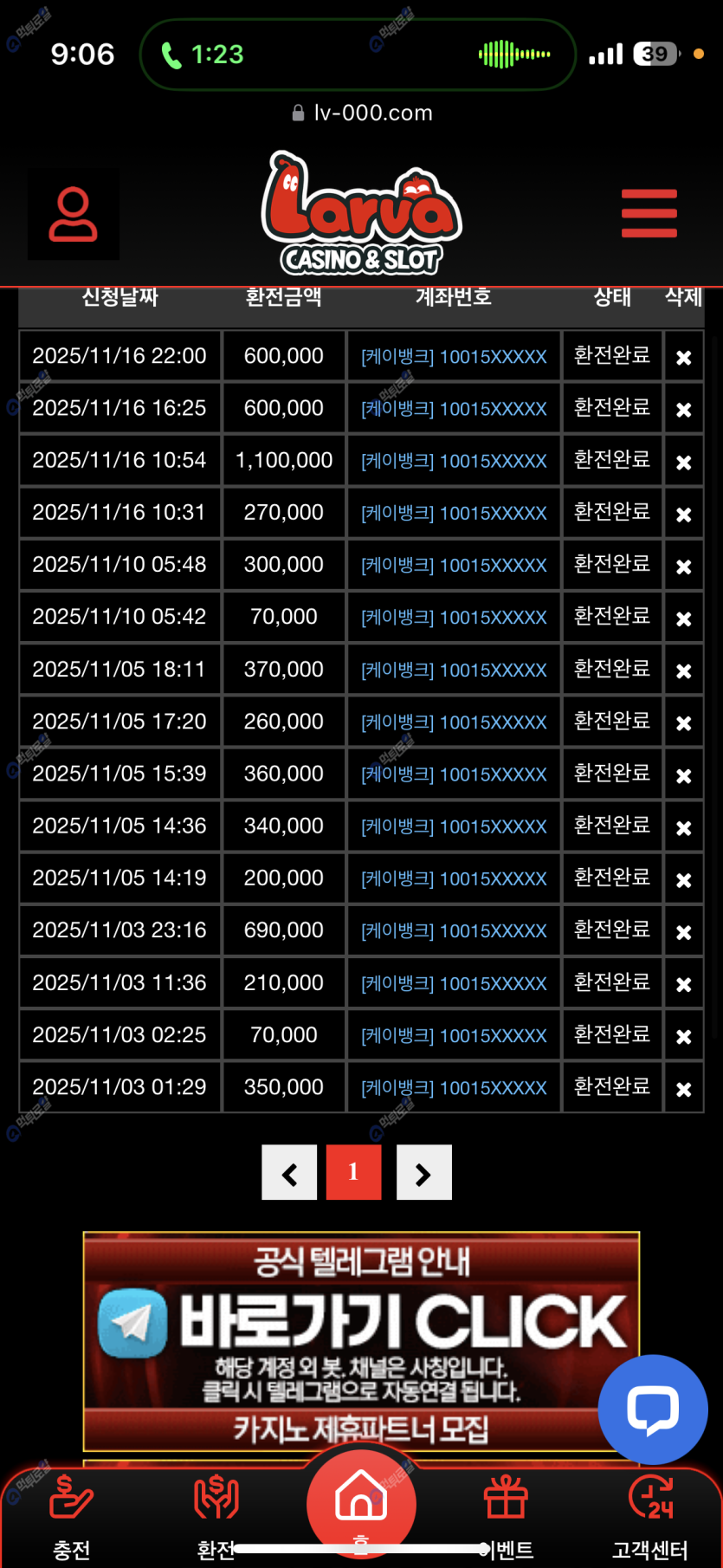Open the live chat bubble
Viewport: 723px width, 1568px height.
[653, 1409]
